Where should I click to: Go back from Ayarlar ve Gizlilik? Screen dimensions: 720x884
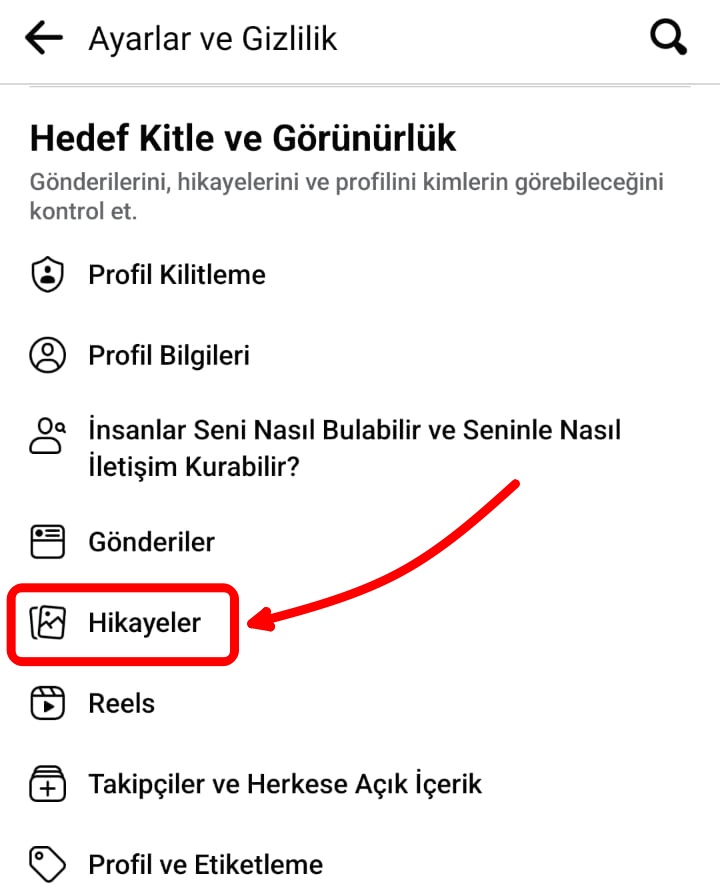44,39
